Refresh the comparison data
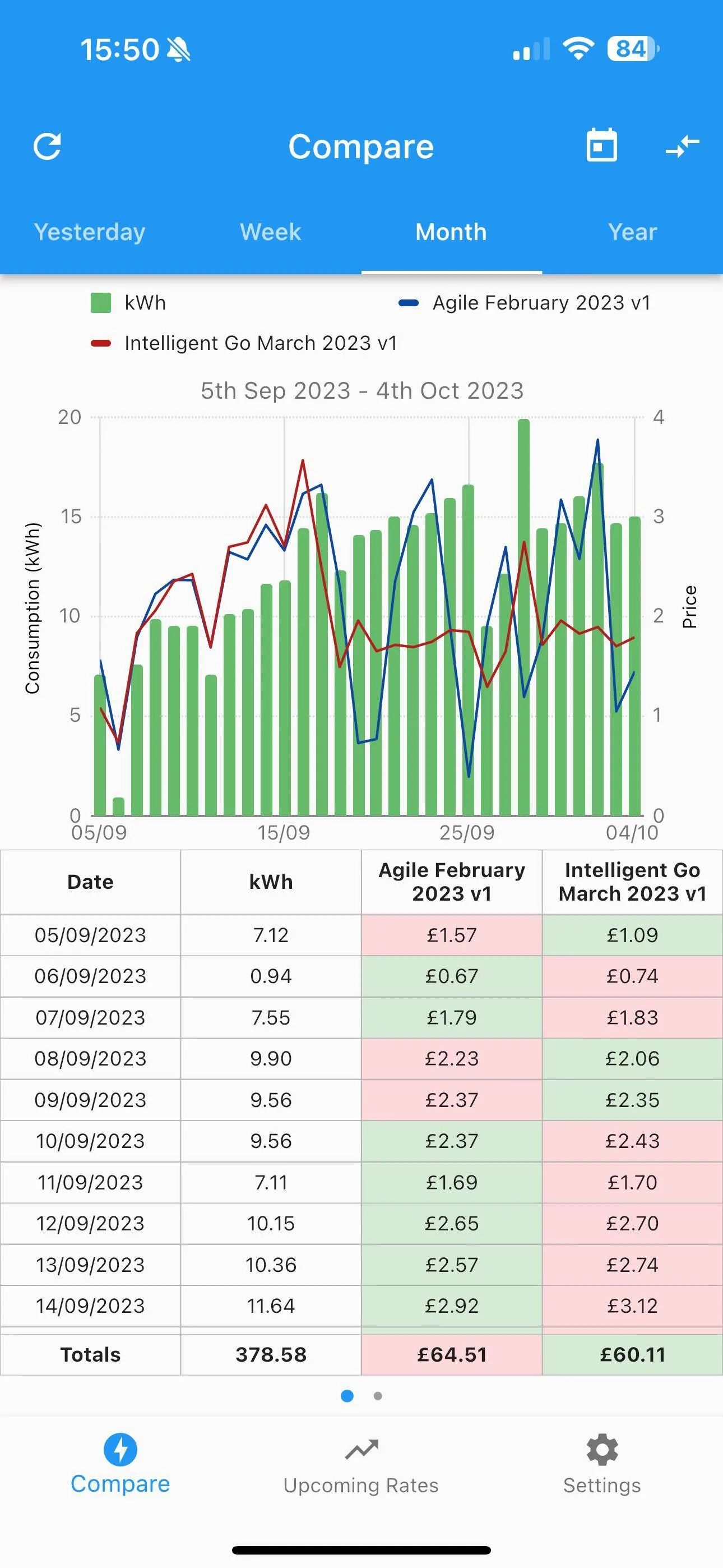Viewport: 723px width, 1568px height. point(47,146)
